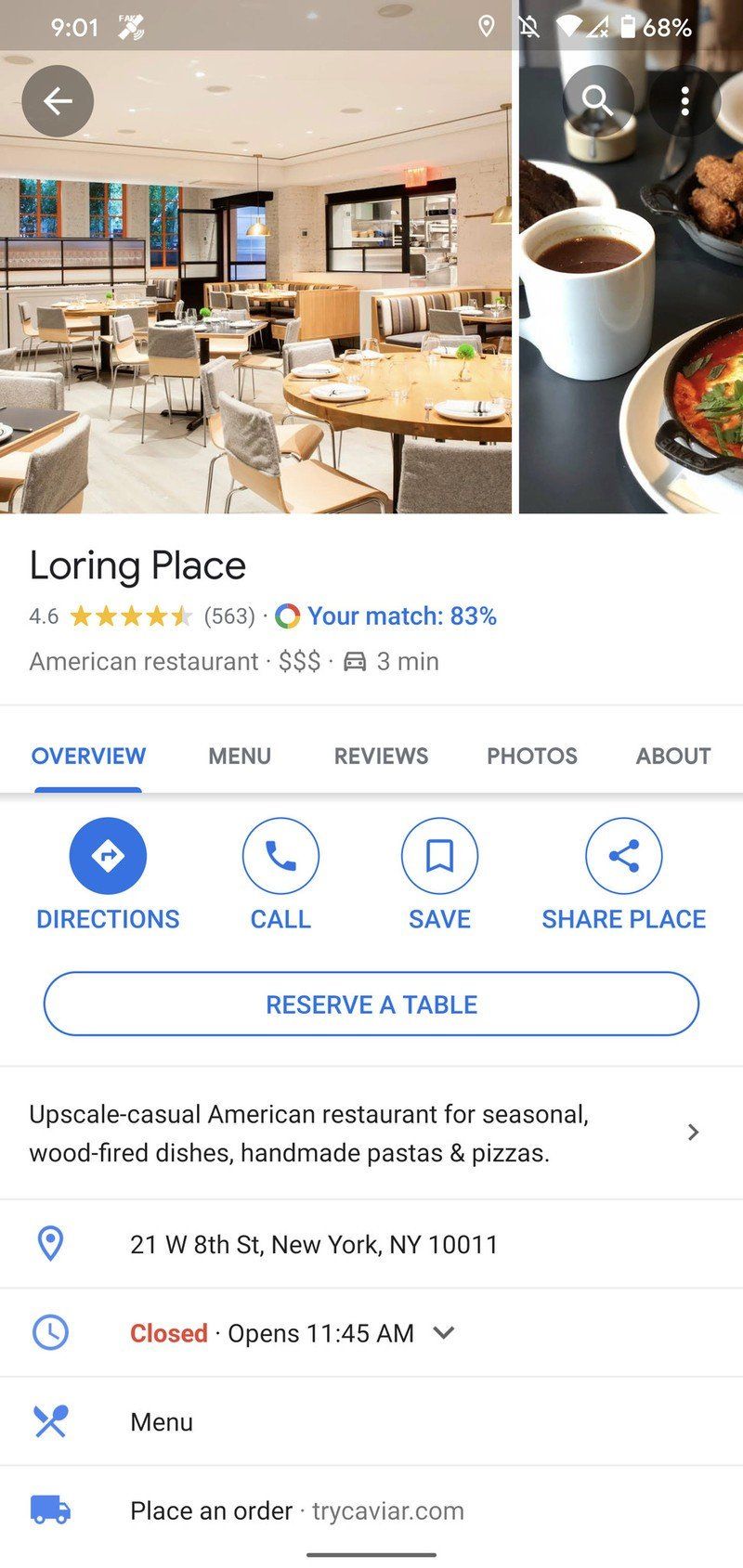Tap the fork and spoon Menu icon
The width and height of the screenshot is (743, 1568).
tap(51, 1420)
